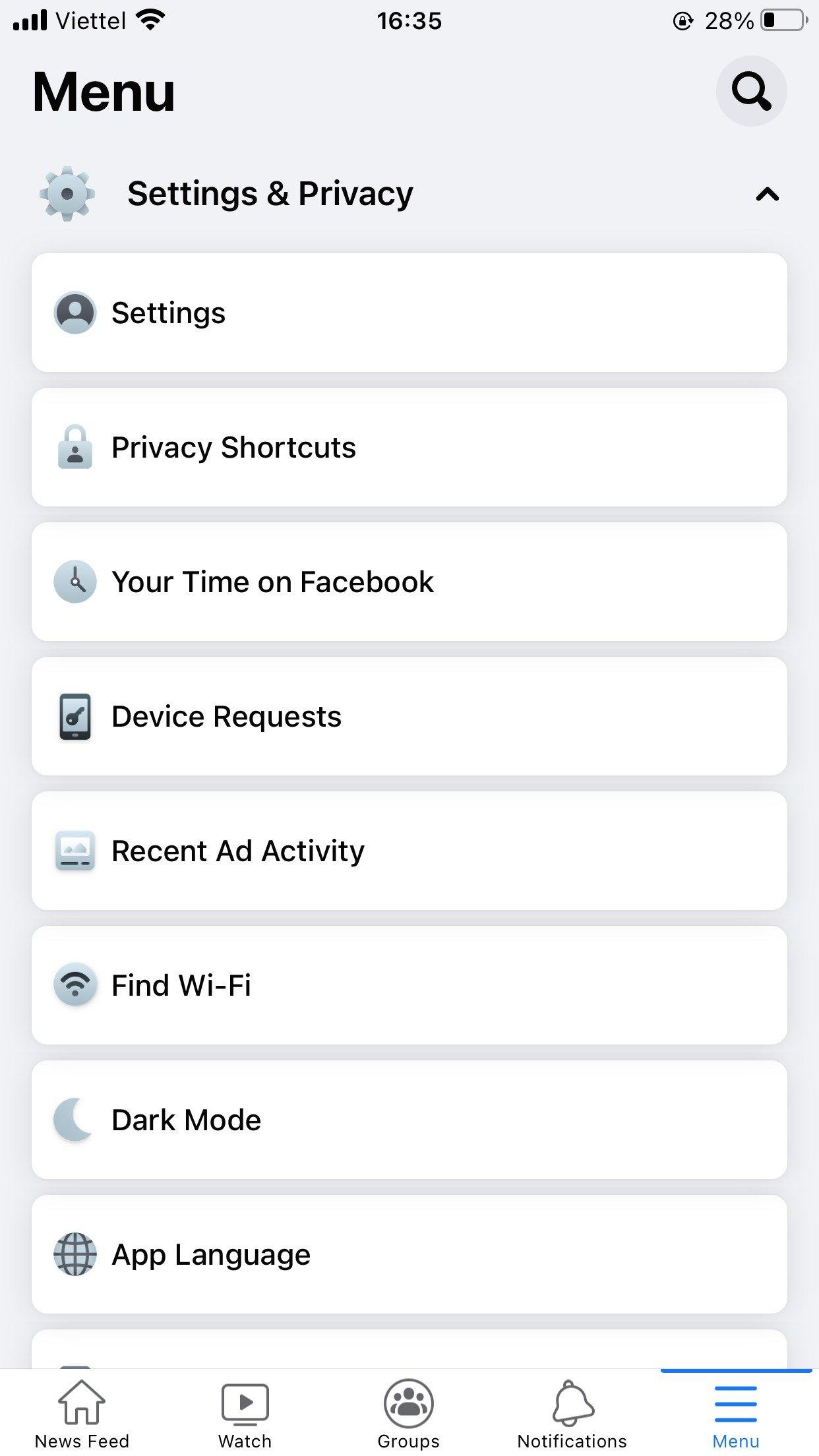This screenshot has width=819, height=1456.
Task: Click the Device Requests phone icon
Action: click(x=75, y=716)
